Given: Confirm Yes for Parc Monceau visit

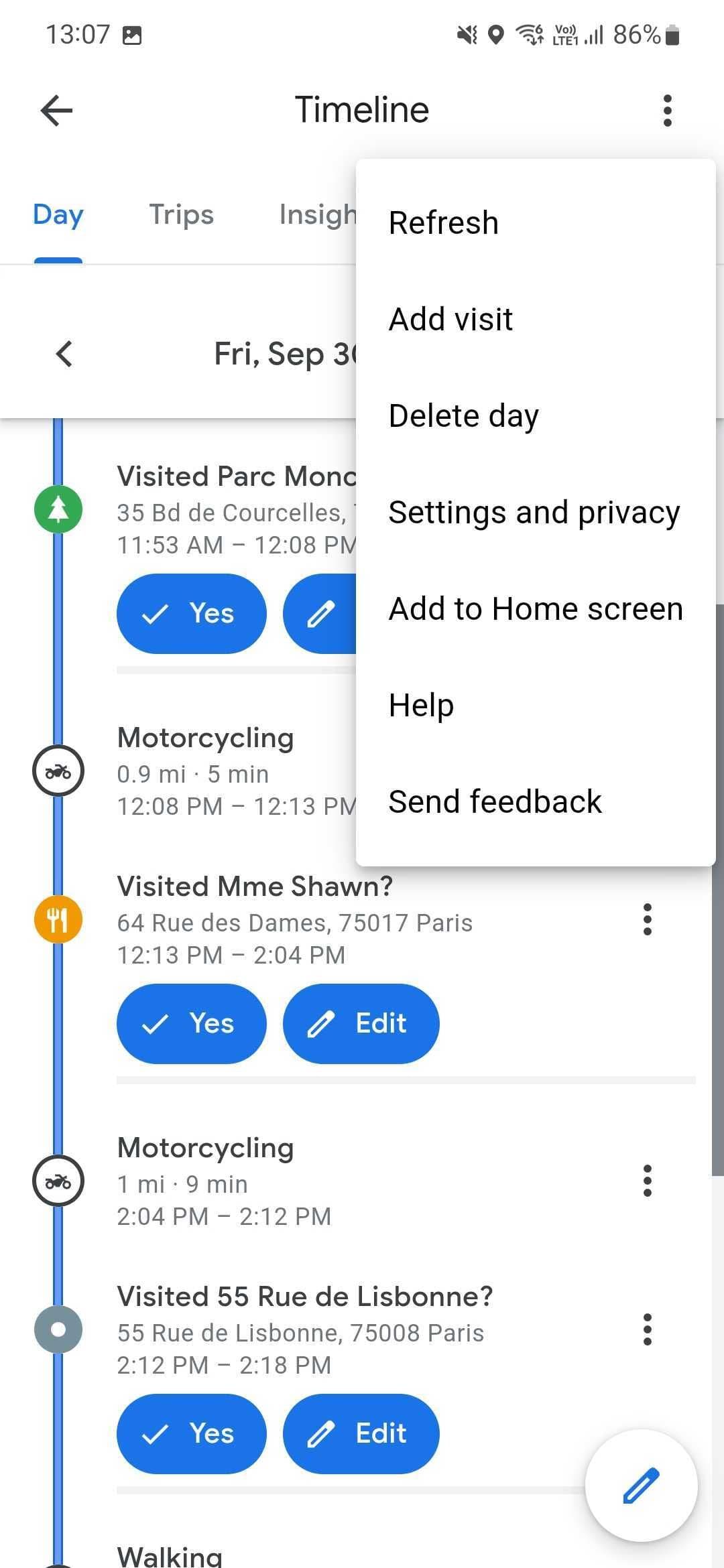Looking at the screenshot, I should coord(191,613).
